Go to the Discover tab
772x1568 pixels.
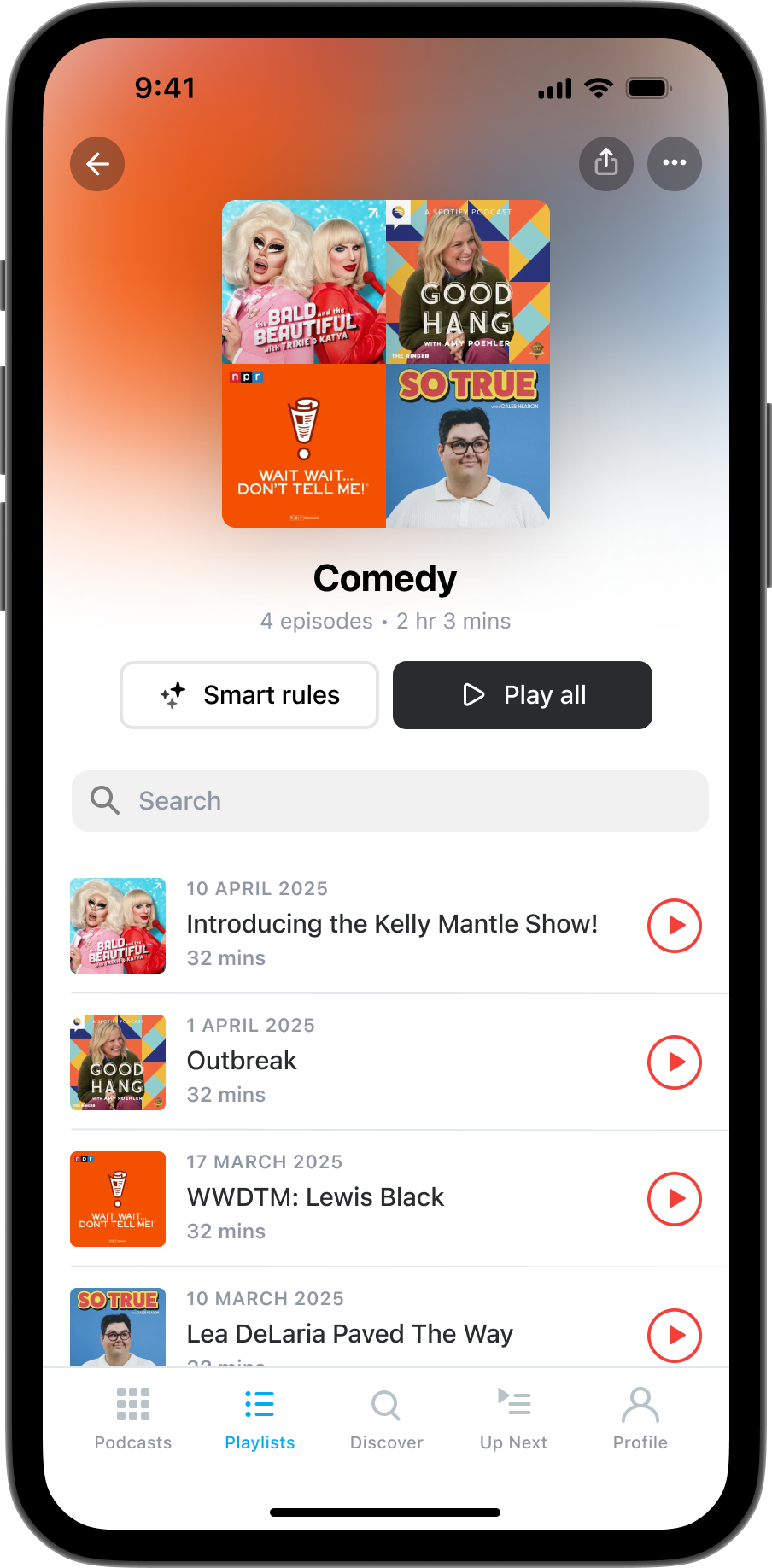coord(387,1419)
